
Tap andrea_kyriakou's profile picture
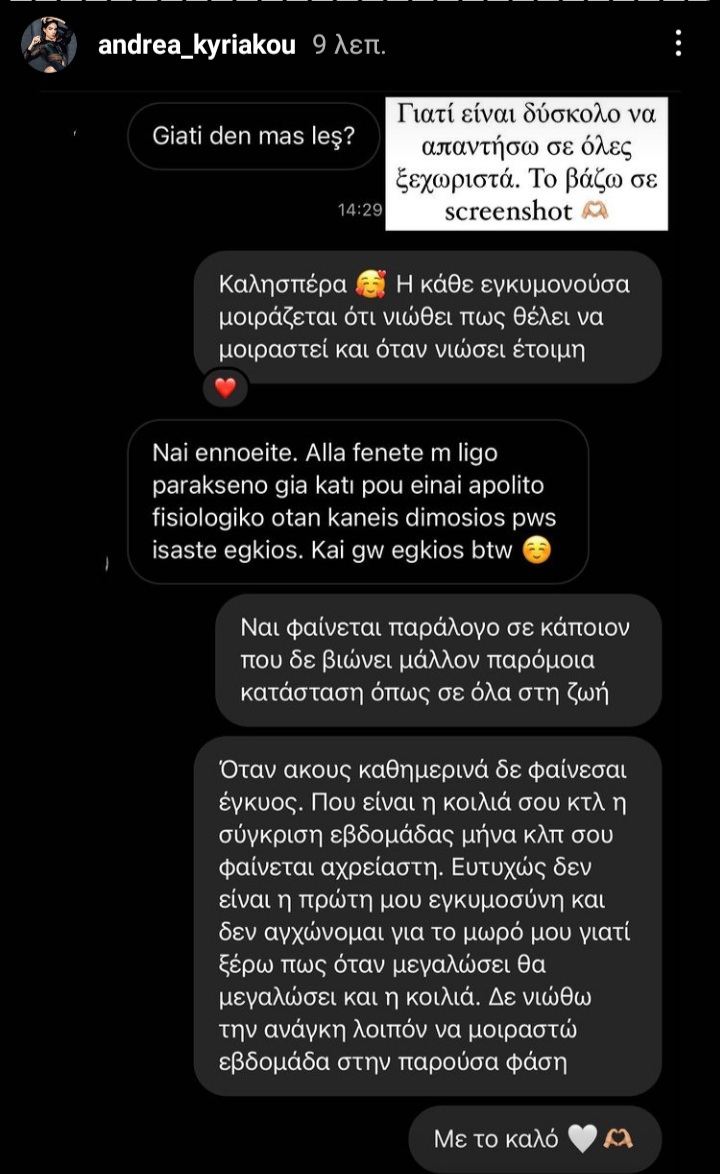49,45
